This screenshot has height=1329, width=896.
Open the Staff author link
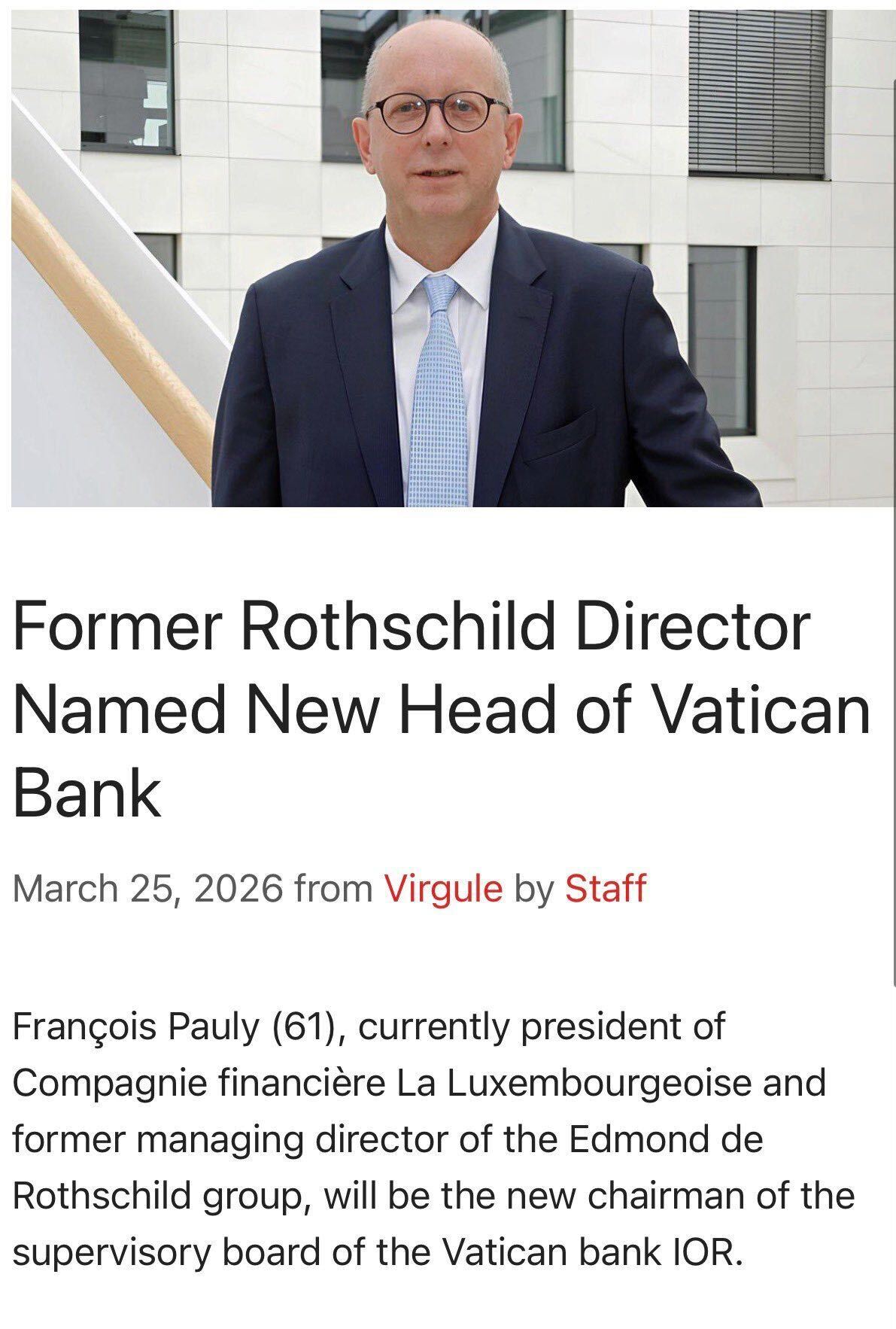point(605,888)
